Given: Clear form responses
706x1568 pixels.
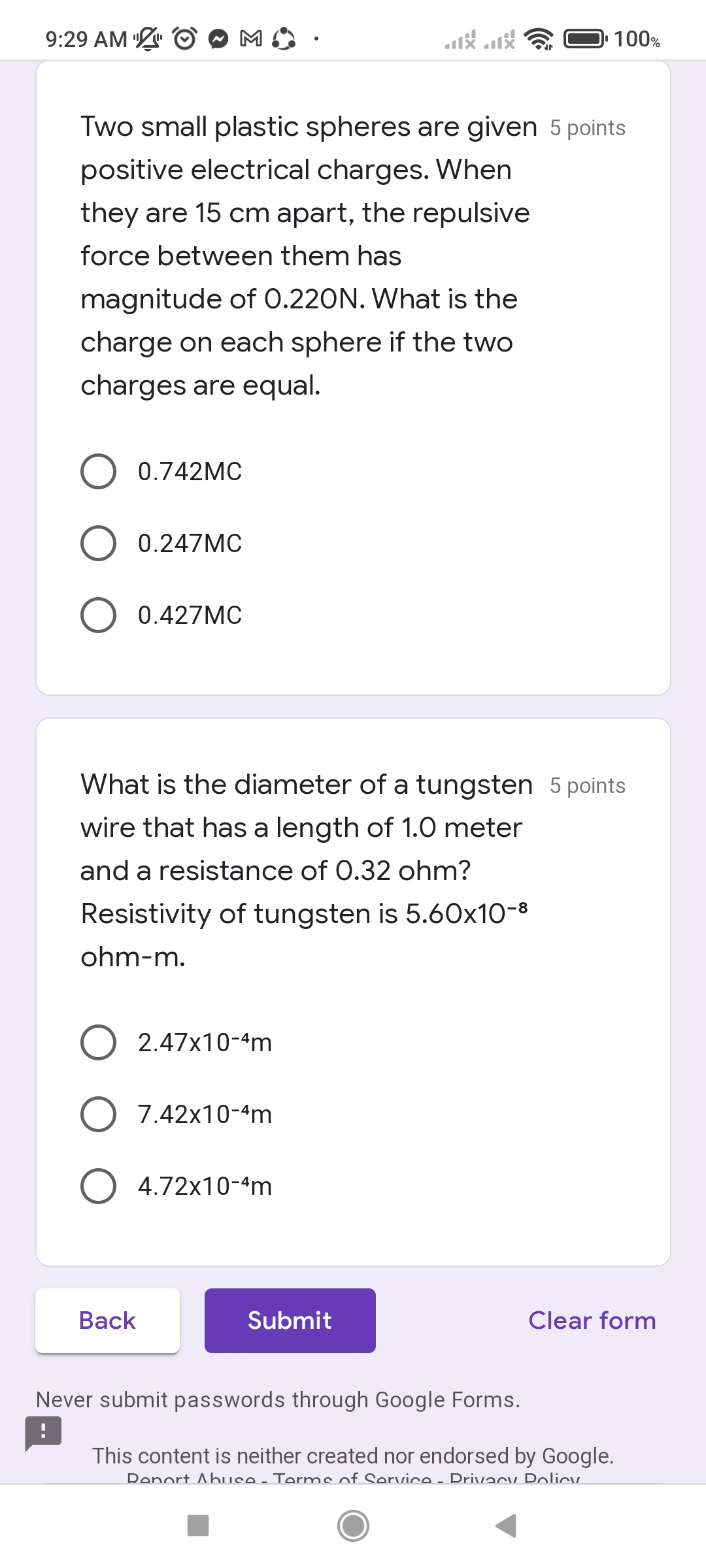Looking at the screenshot, I should pos(592,1320).
